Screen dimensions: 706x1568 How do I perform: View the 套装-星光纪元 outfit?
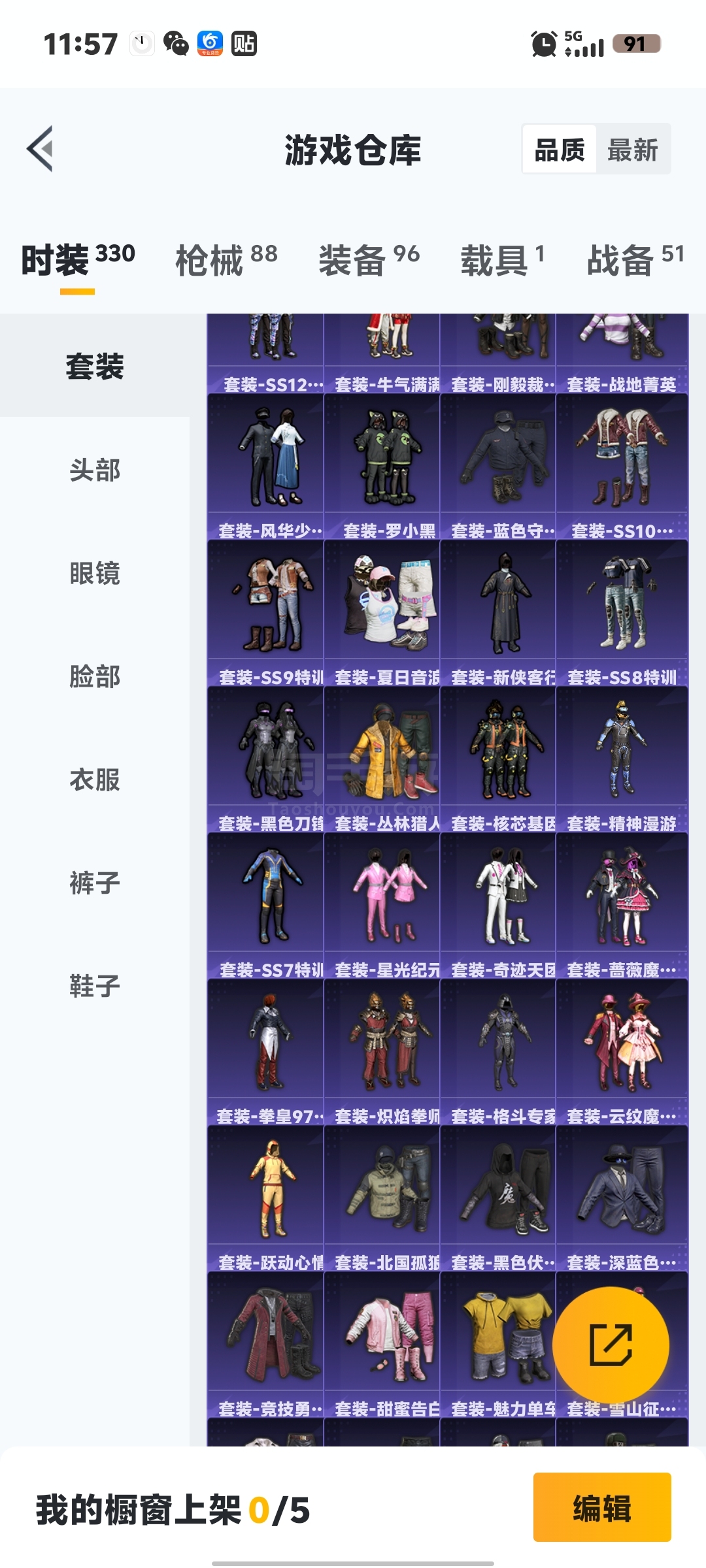click(x=382, y=906)
